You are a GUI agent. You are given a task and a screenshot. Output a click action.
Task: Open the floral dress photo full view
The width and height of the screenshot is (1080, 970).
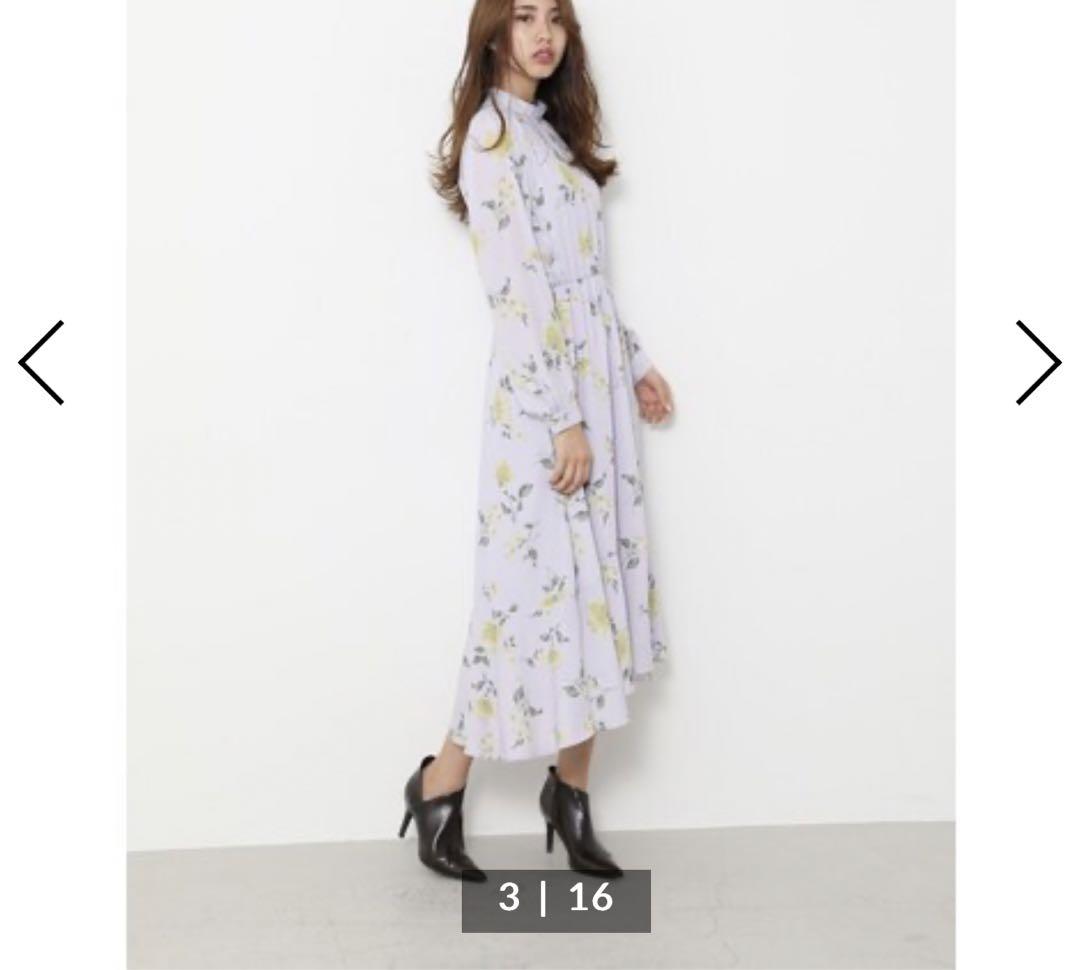tap(540, 450)
